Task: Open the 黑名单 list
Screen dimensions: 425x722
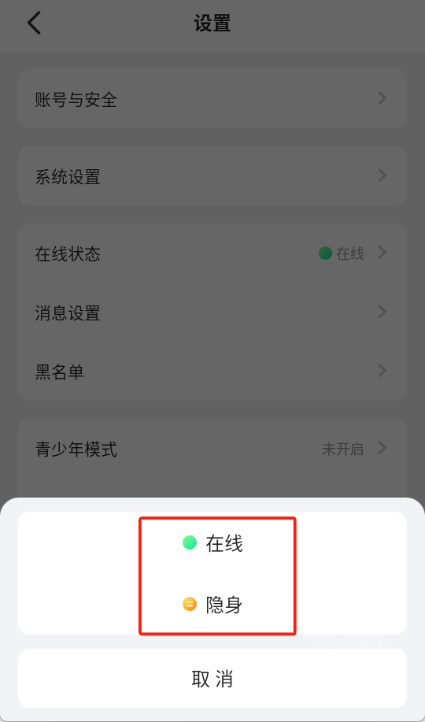Action: pos(212,371)
